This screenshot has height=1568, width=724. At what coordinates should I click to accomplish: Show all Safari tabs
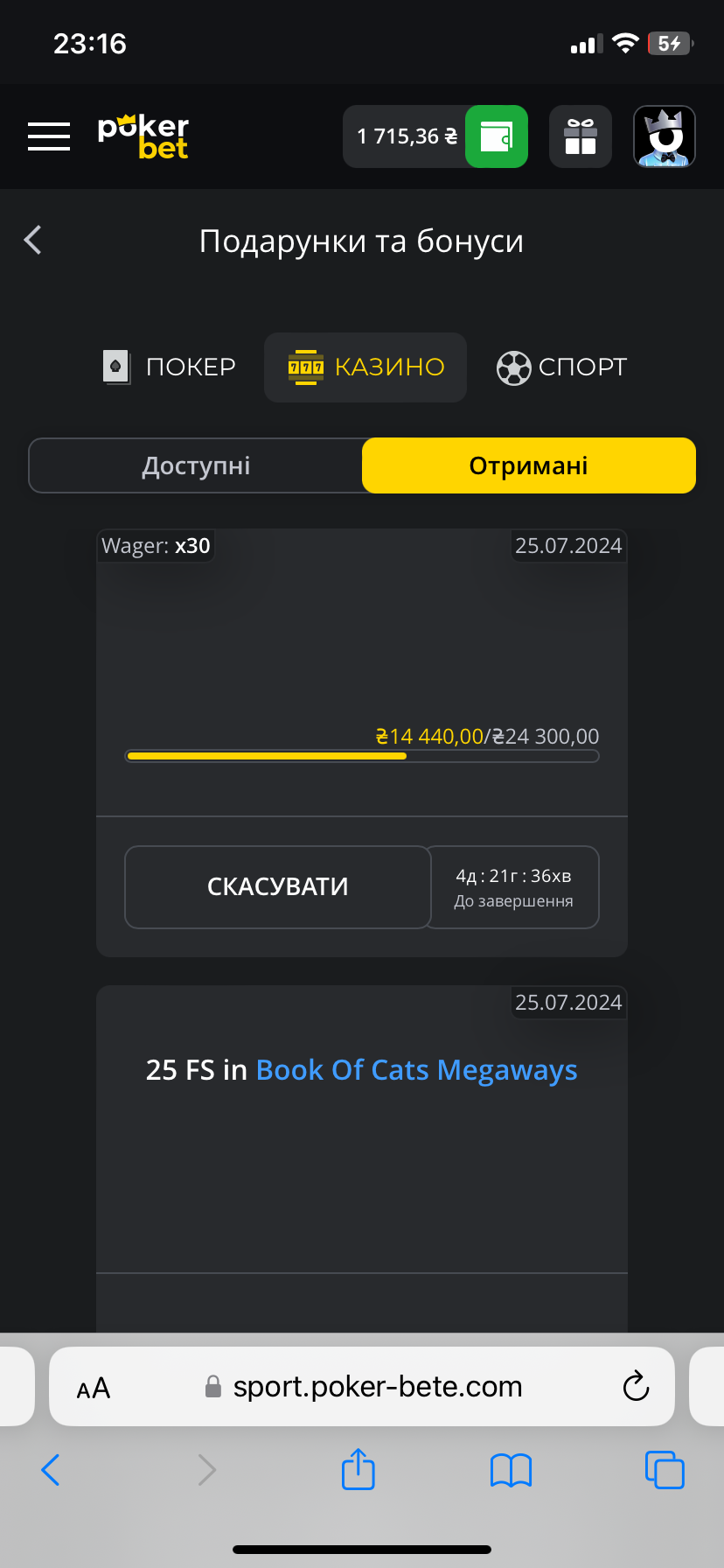(x=665, y=1470)
